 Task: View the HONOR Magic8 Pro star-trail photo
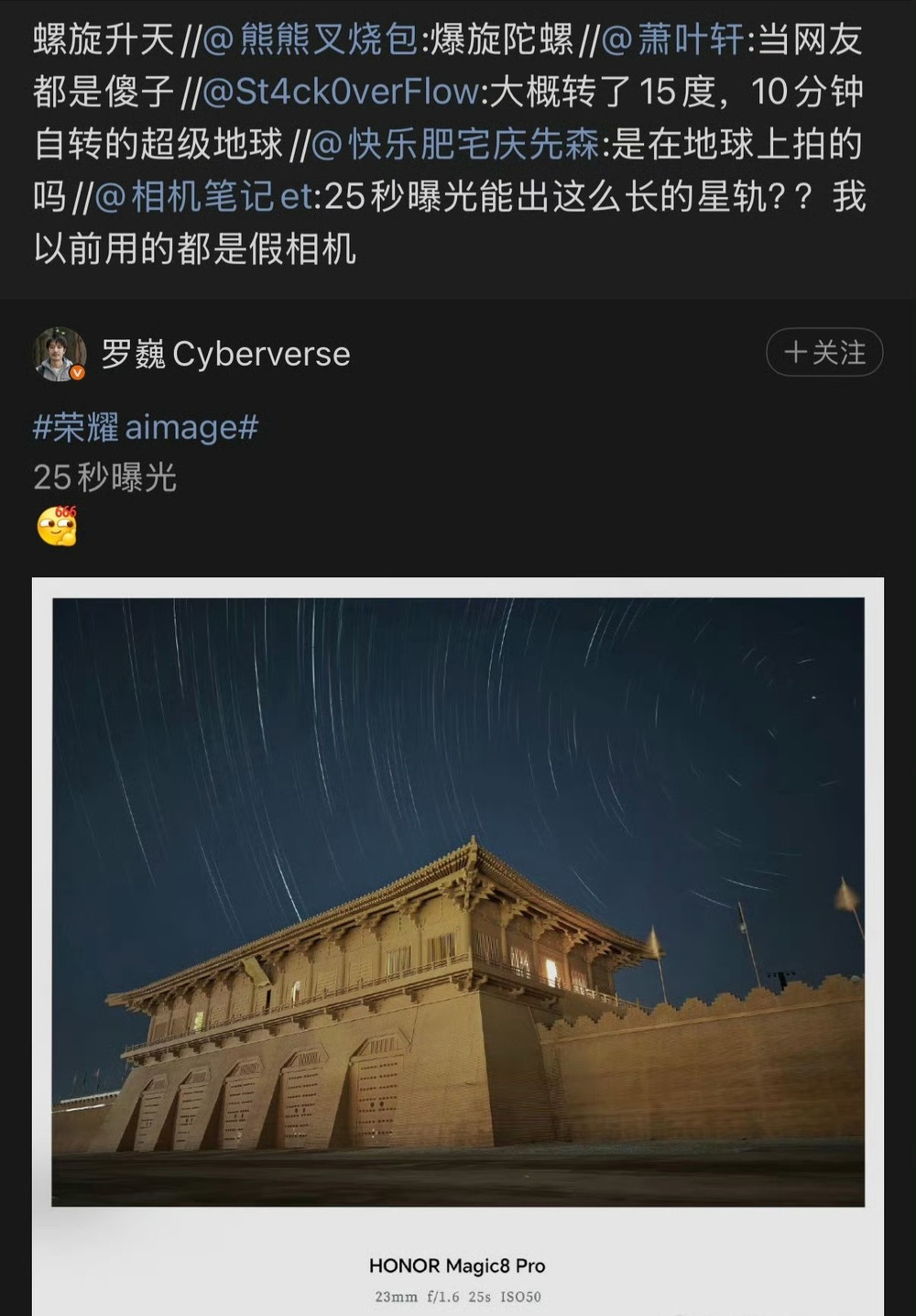(458, 901)
